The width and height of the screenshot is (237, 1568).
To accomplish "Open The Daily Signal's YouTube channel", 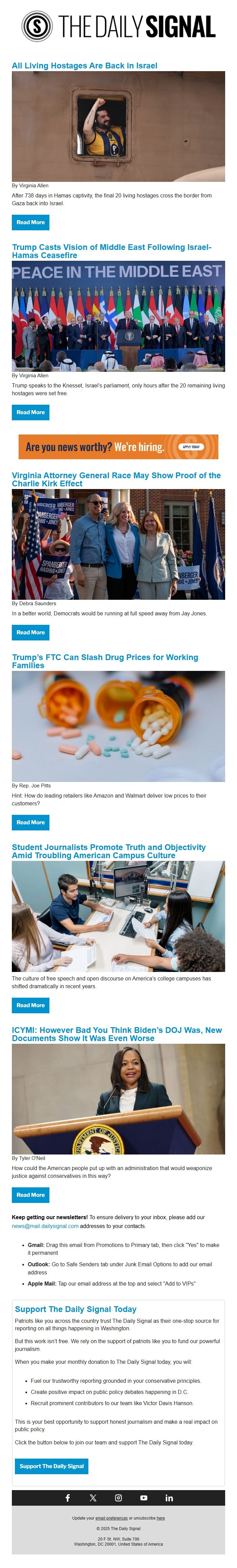I will (144, 1498).
